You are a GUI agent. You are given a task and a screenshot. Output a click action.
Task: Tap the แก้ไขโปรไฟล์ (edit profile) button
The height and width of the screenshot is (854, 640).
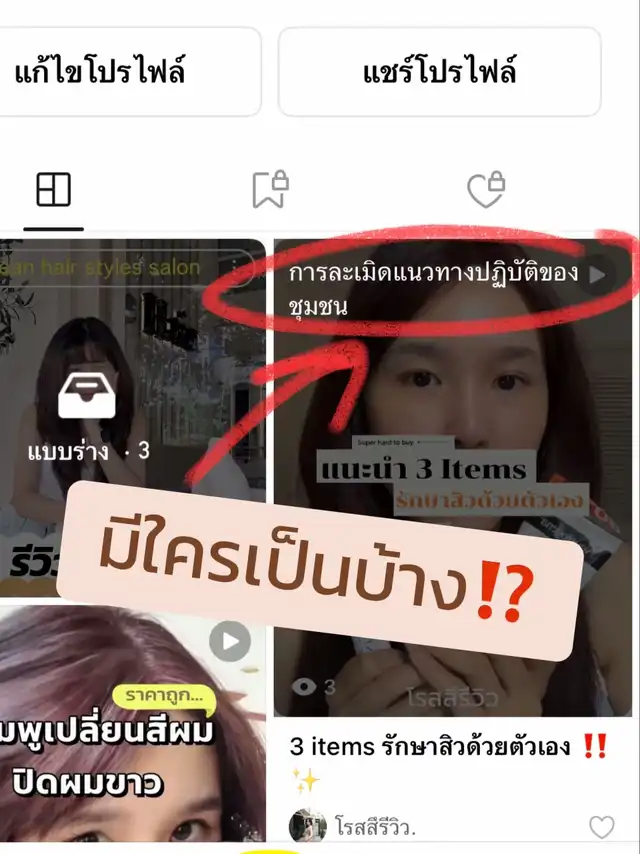[x=130, y=72]
